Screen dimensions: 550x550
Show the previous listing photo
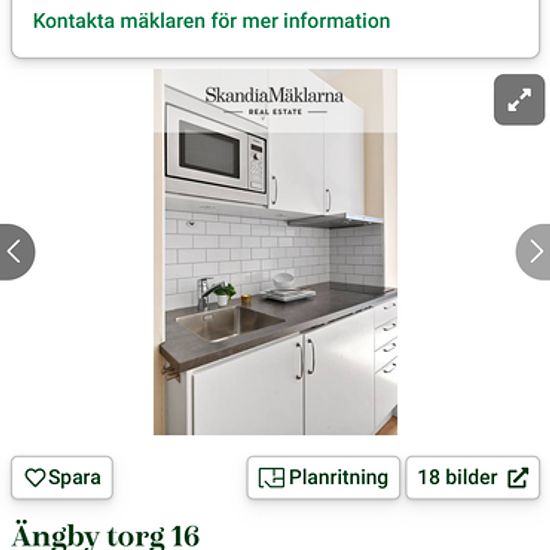point(16,251)
